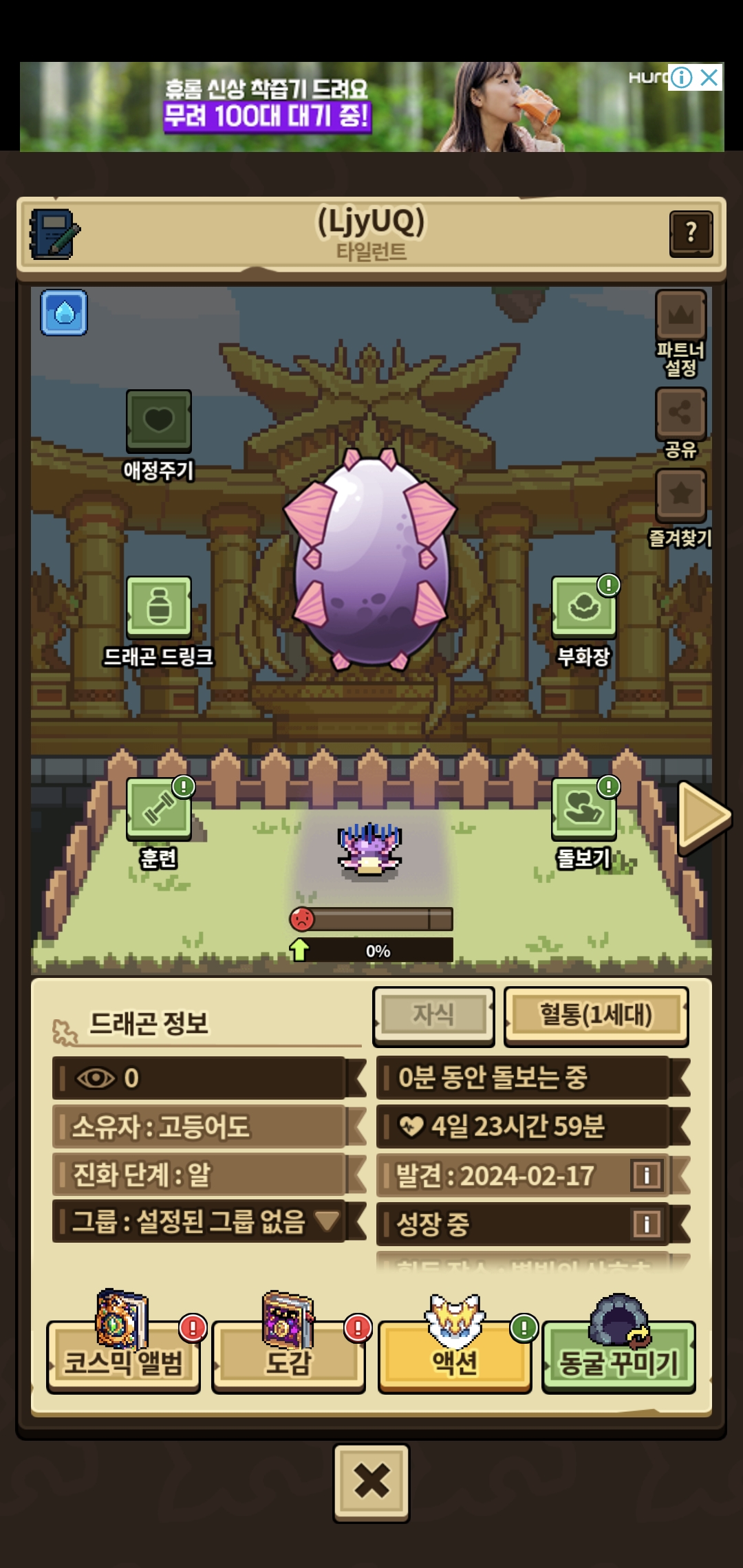Open the question mark help button
Viewport: 743px width, 1568px height.
tap(691, 234)
